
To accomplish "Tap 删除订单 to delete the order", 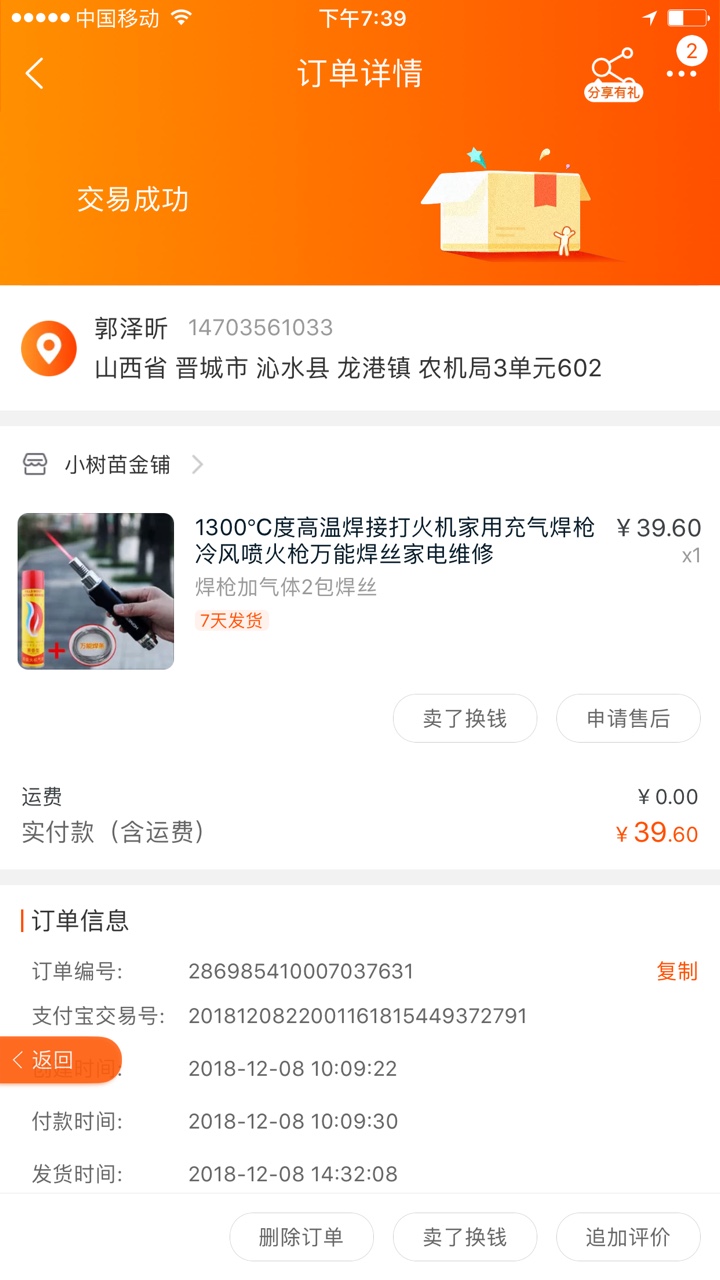I will pyautogui.click(x=301, y=1237).
